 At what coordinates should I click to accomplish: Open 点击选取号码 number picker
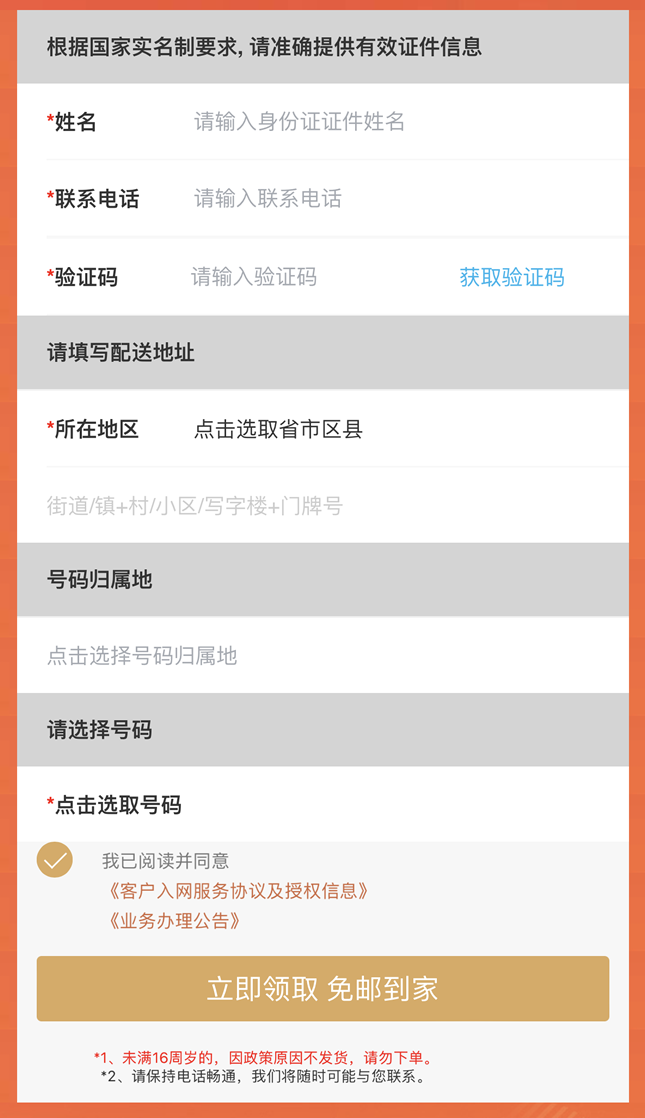pos(118,805)
